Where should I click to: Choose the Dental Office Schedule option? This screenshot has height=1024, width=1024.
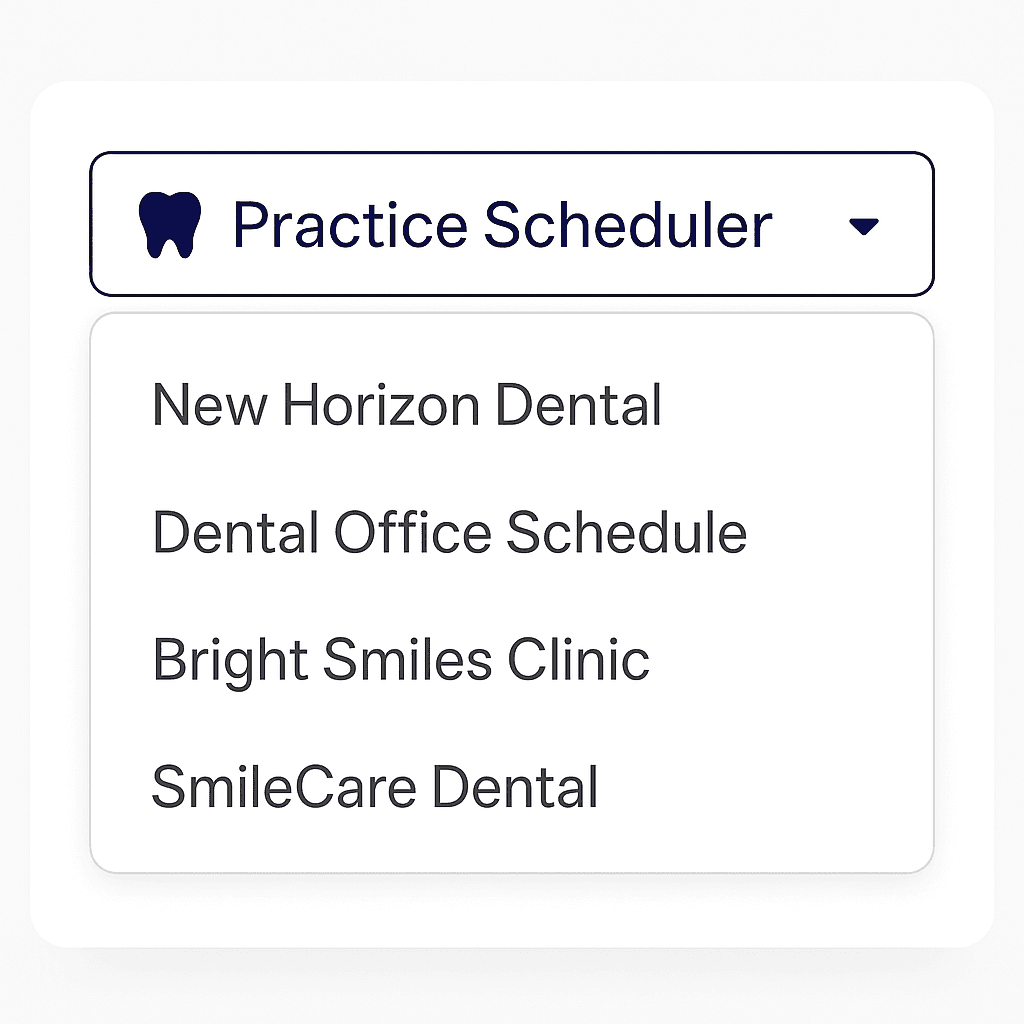pos(511,532)
